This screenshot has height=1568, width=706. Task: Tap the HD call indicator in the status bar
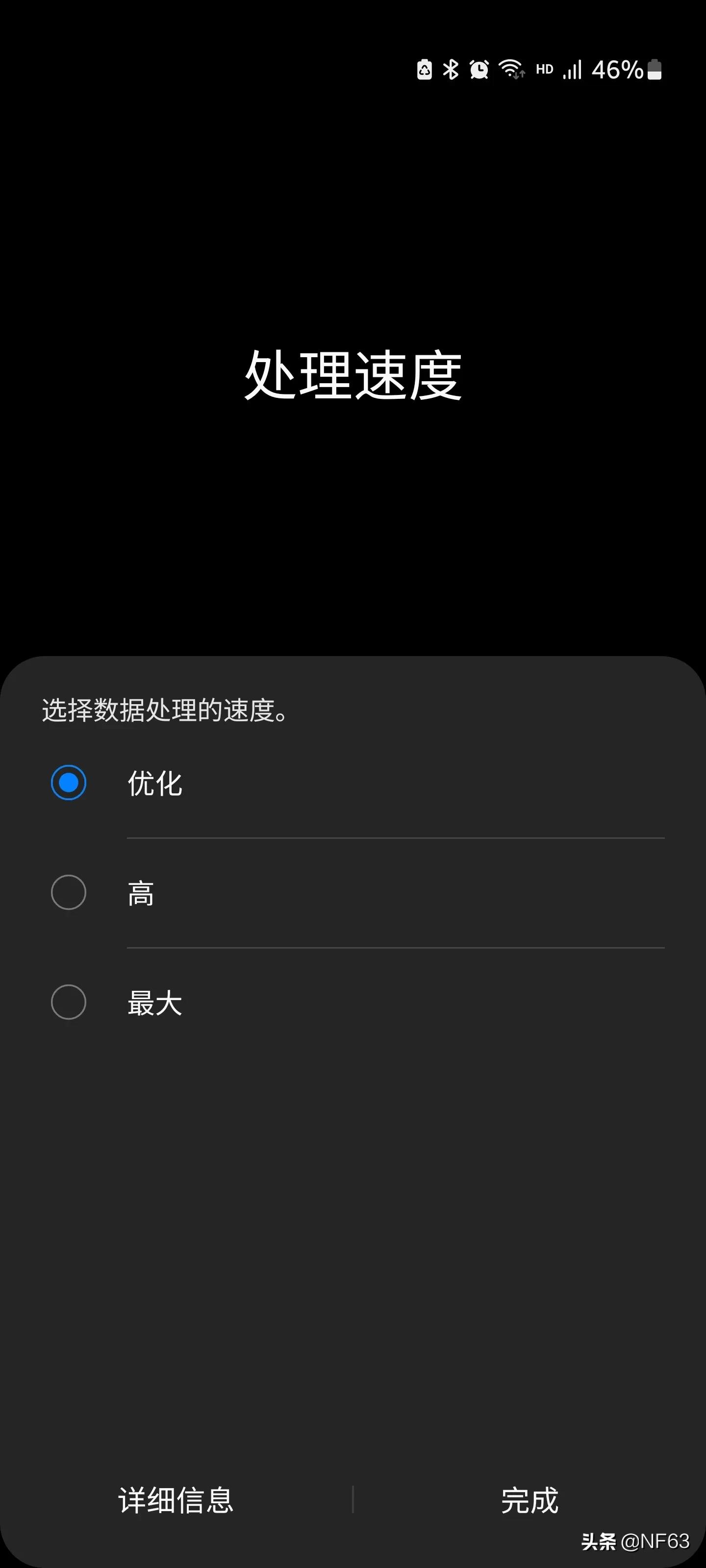[x=544, y=70]
